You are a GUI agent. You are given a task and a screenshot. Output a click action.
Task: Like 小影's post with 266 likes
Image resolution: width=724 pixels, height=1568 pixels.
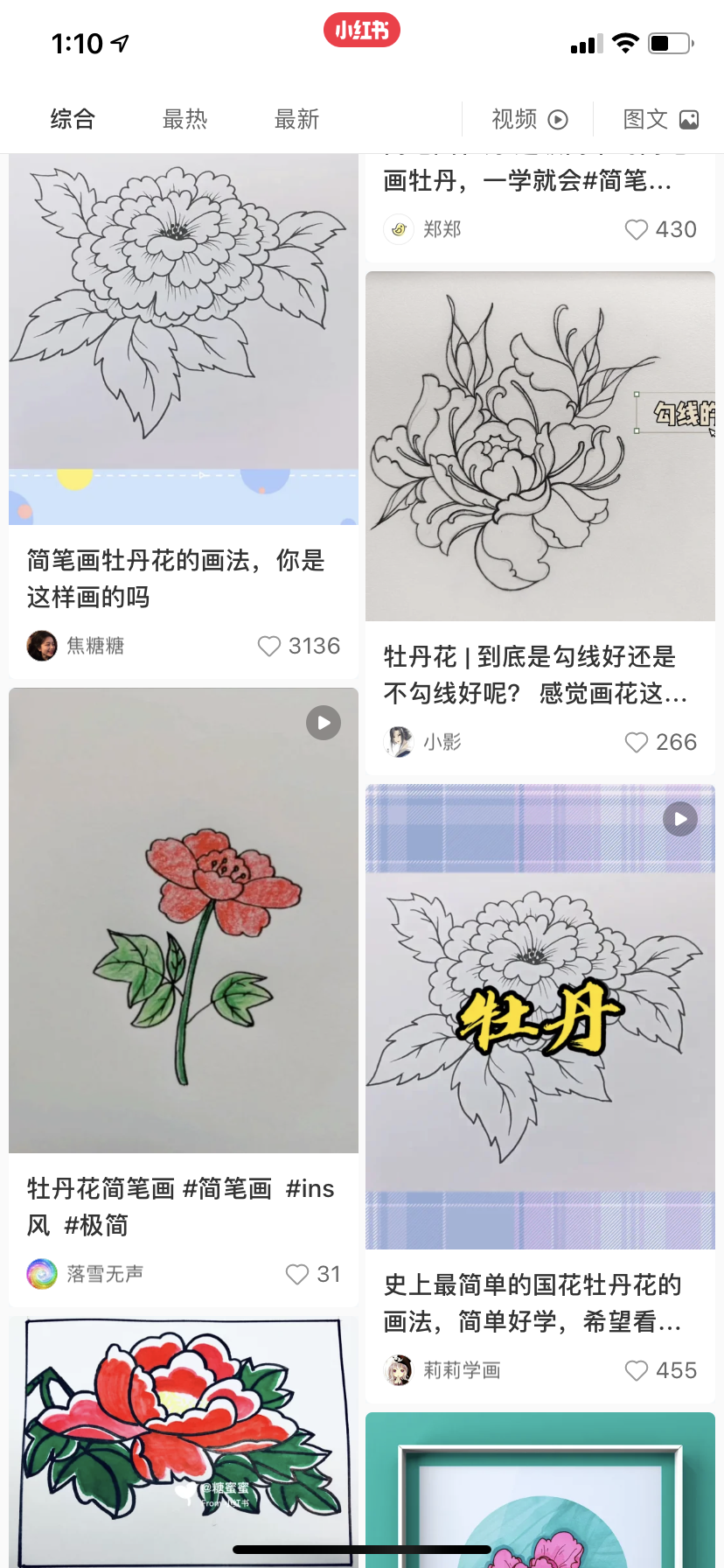click(x=636, y=742)
